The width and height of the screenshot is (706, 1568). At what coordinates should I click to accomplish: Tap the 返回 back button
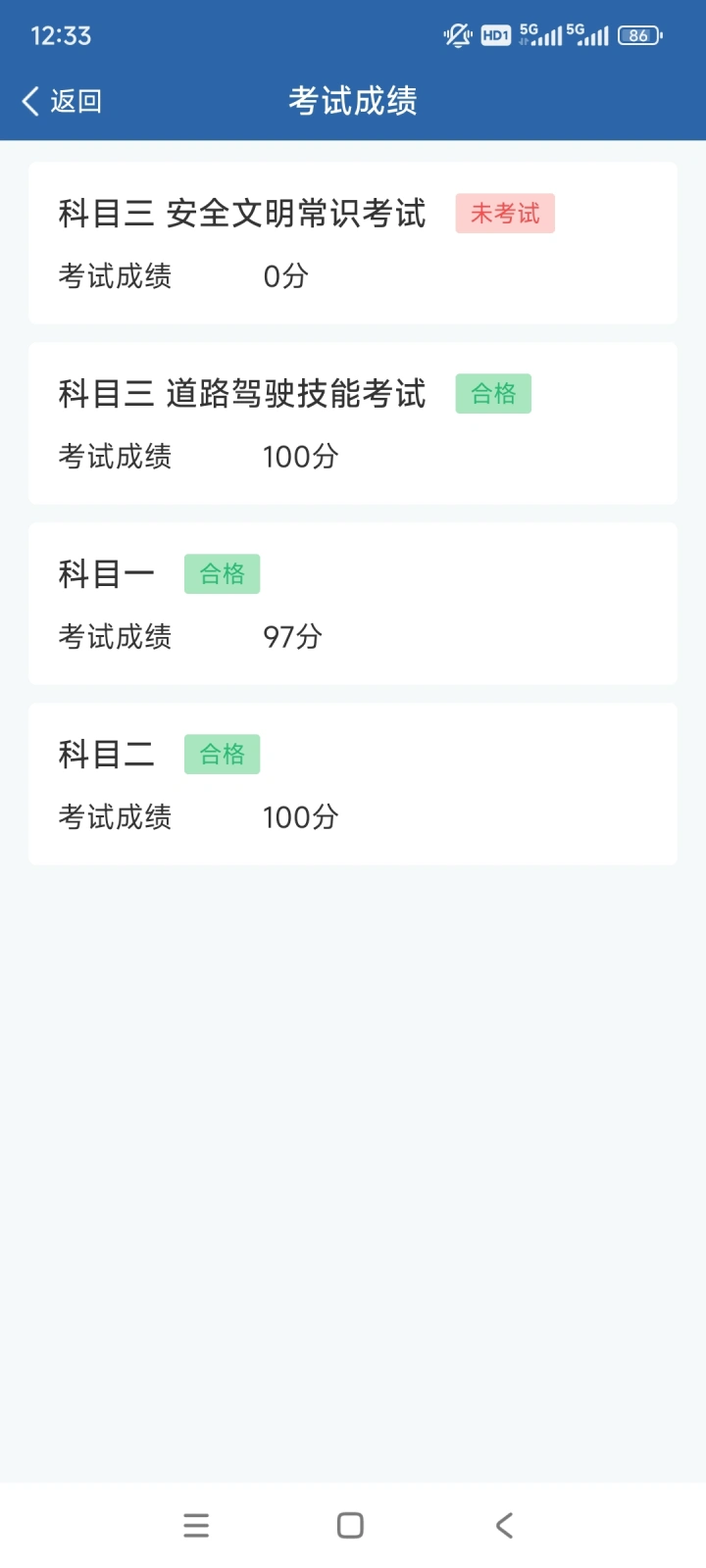(x=62, y=101)
